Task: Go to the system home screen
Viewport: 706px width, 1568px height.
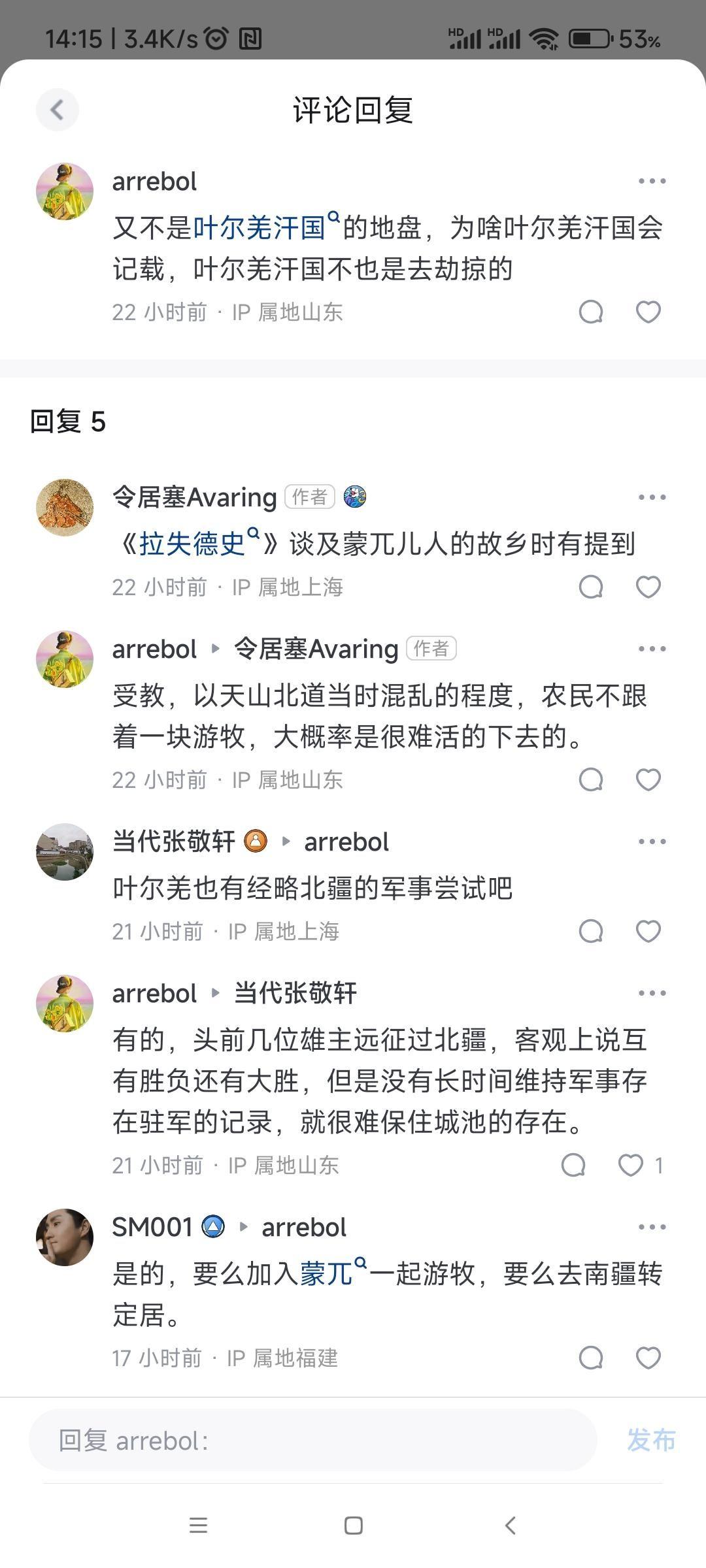Action: [x=354, y=1526]
